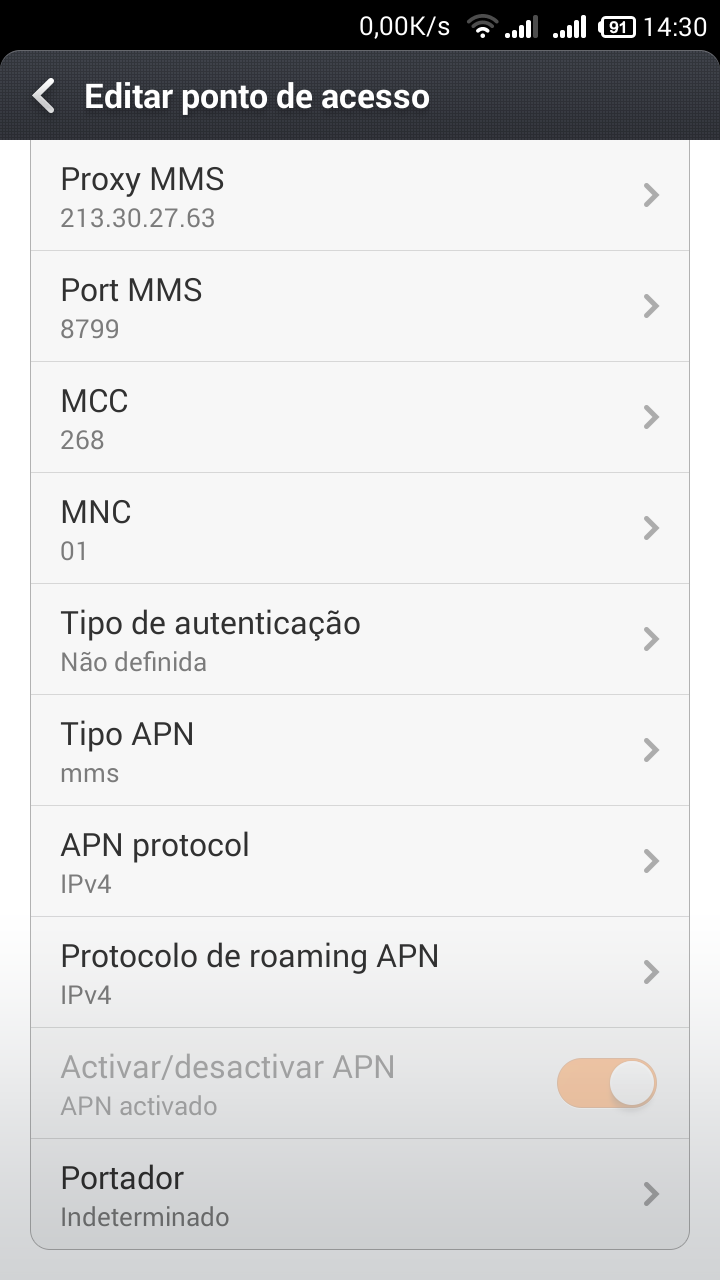Open Protocolo de roaming APN

click(x=360, y=972)
